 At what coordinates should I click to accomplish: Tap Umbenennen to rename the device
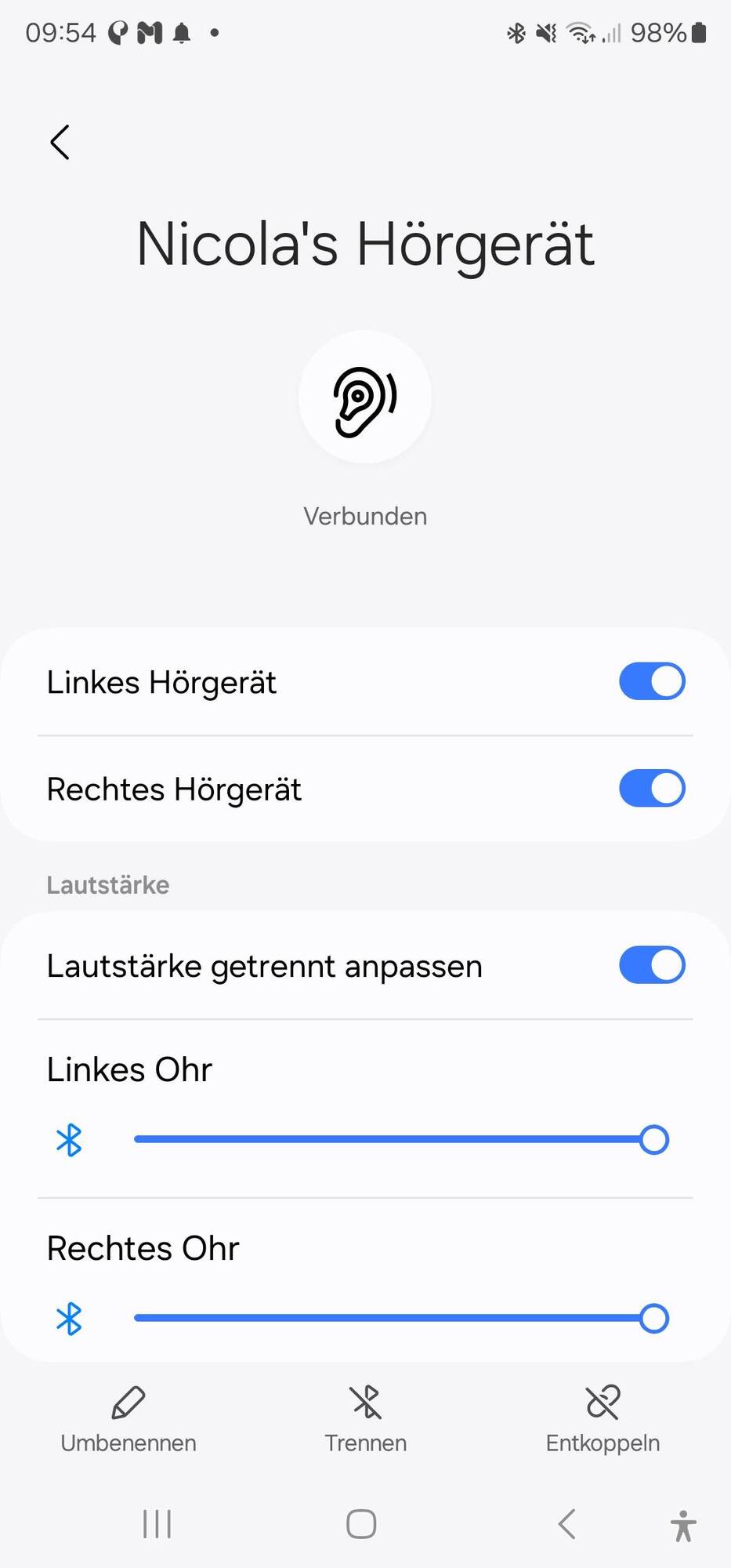click(x=128, y=1419)
